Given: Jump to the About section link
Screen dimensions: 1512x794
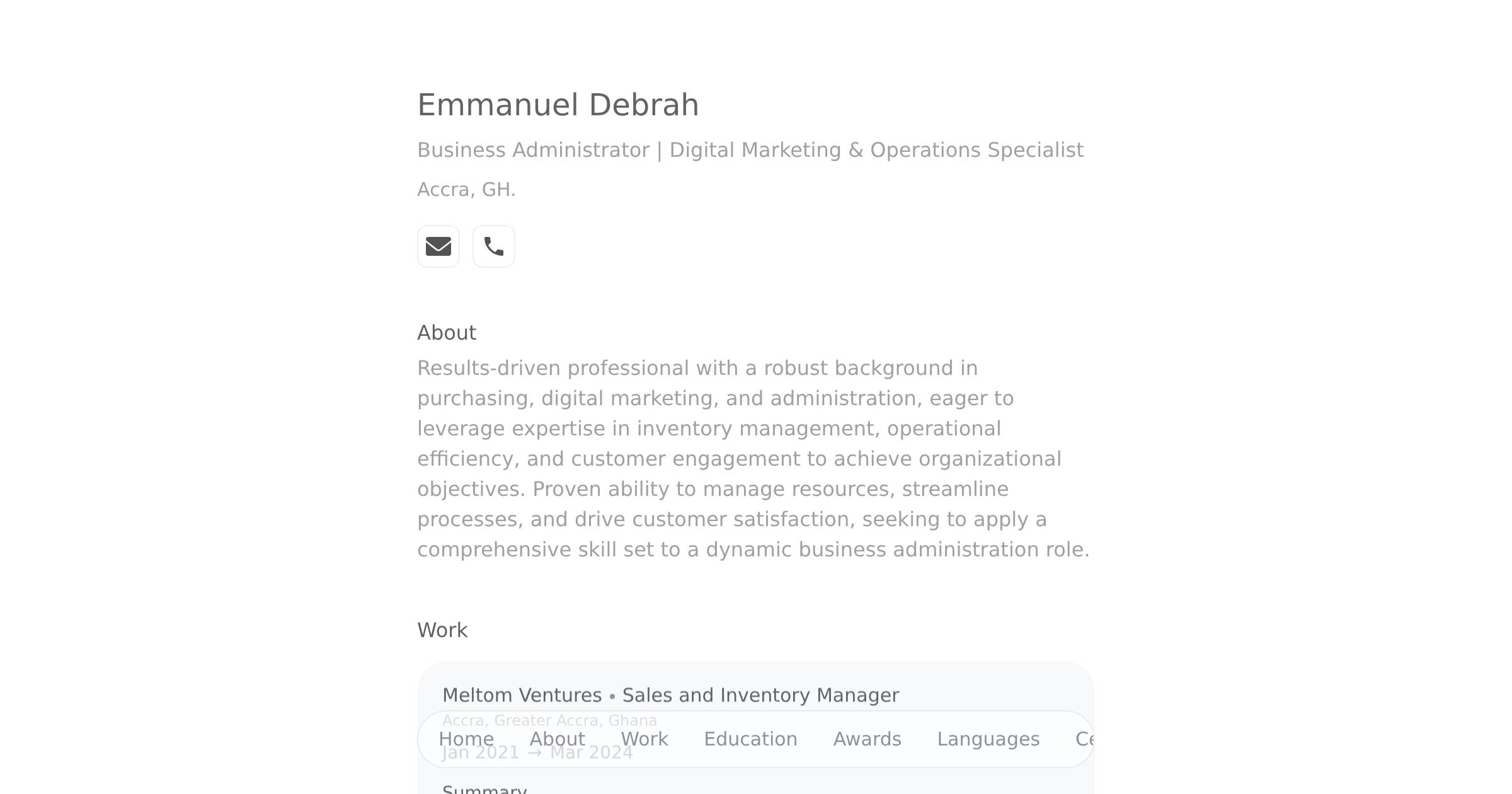Looking at the screenshot, I should pyautogui.click(x=557, y=739).
